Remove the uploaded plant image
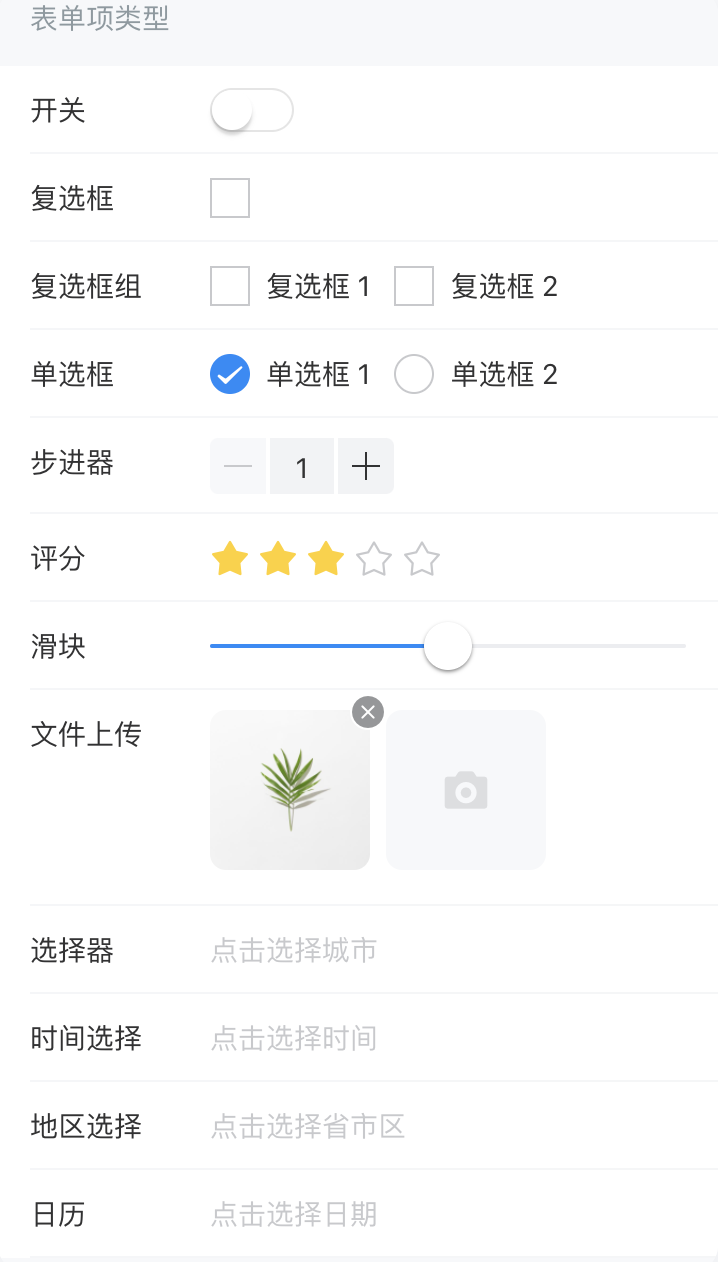 368,712
